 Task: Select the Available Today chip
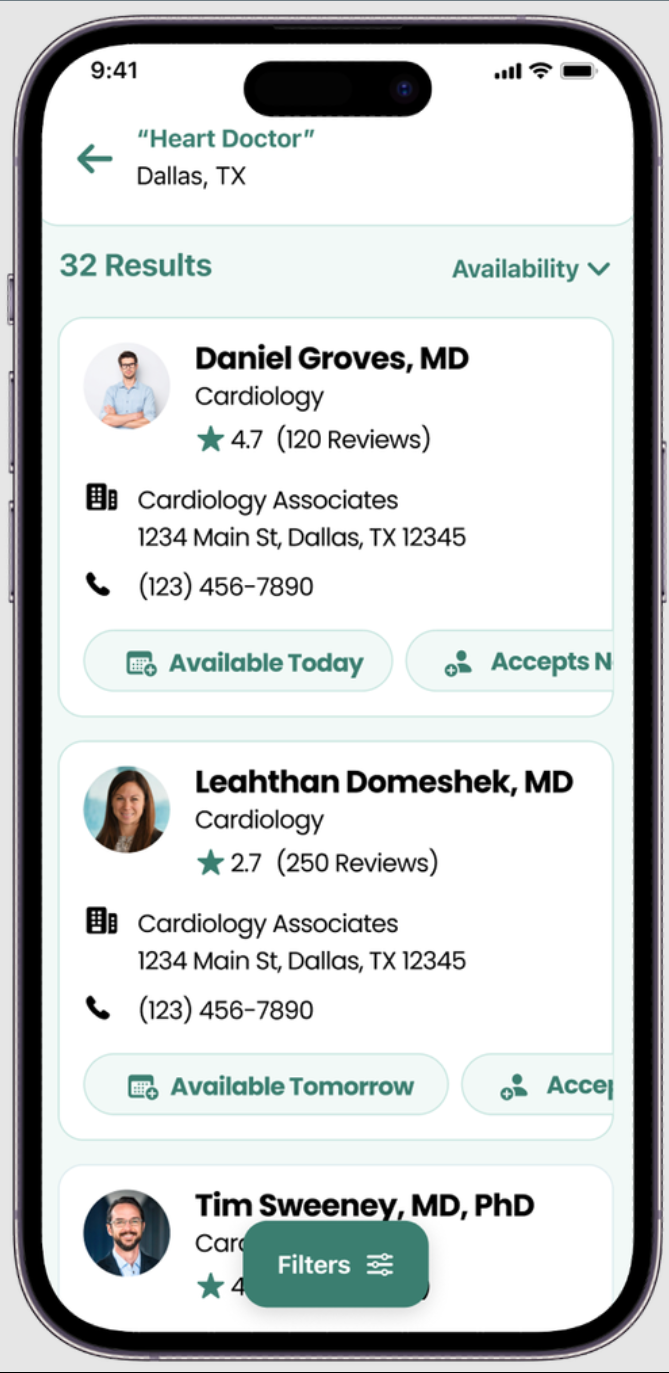tap(238, 662)
